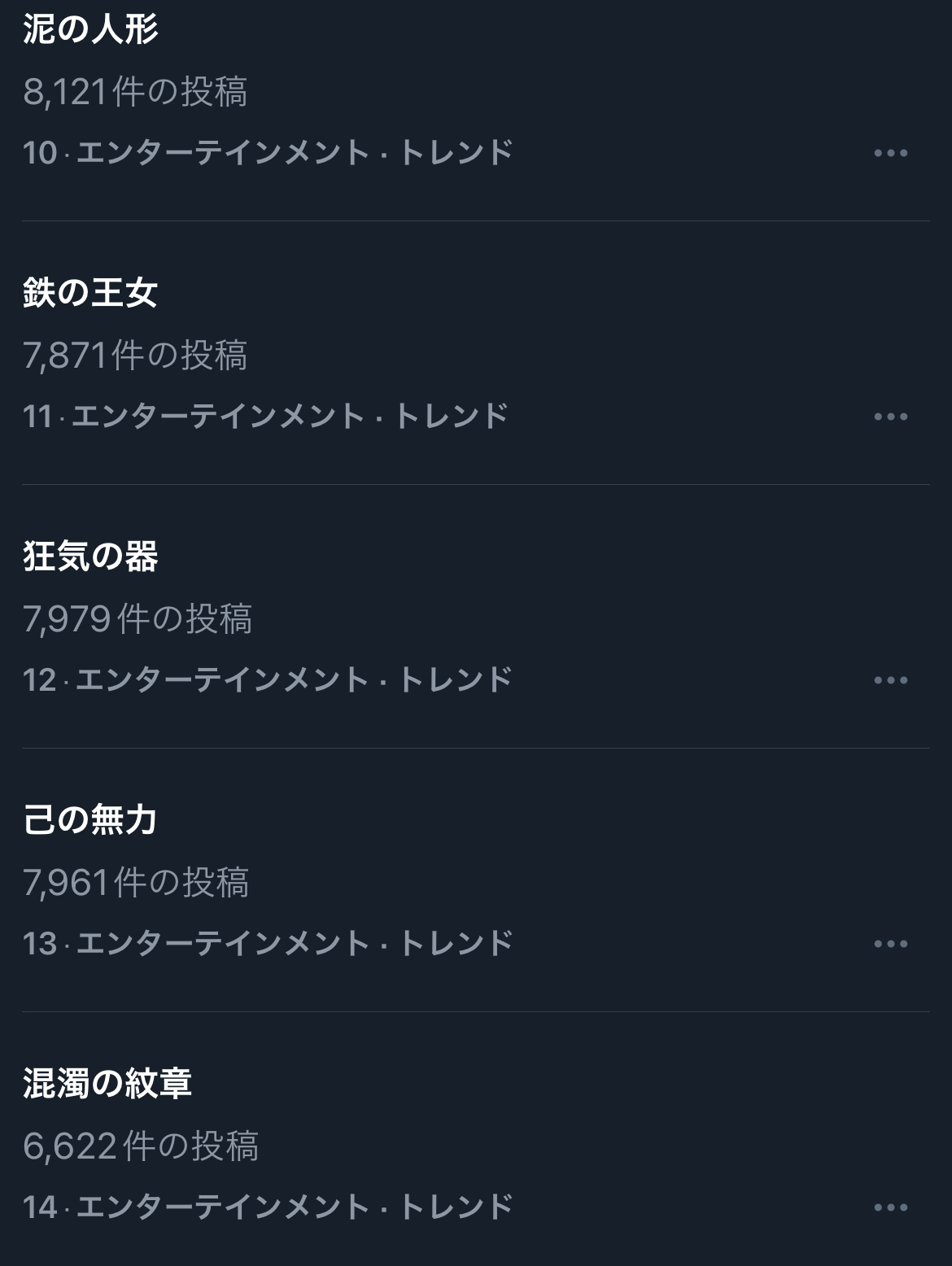Open the trend 鉄の王女
Screen dimensions: 952x1266
(x=90, y=293)
